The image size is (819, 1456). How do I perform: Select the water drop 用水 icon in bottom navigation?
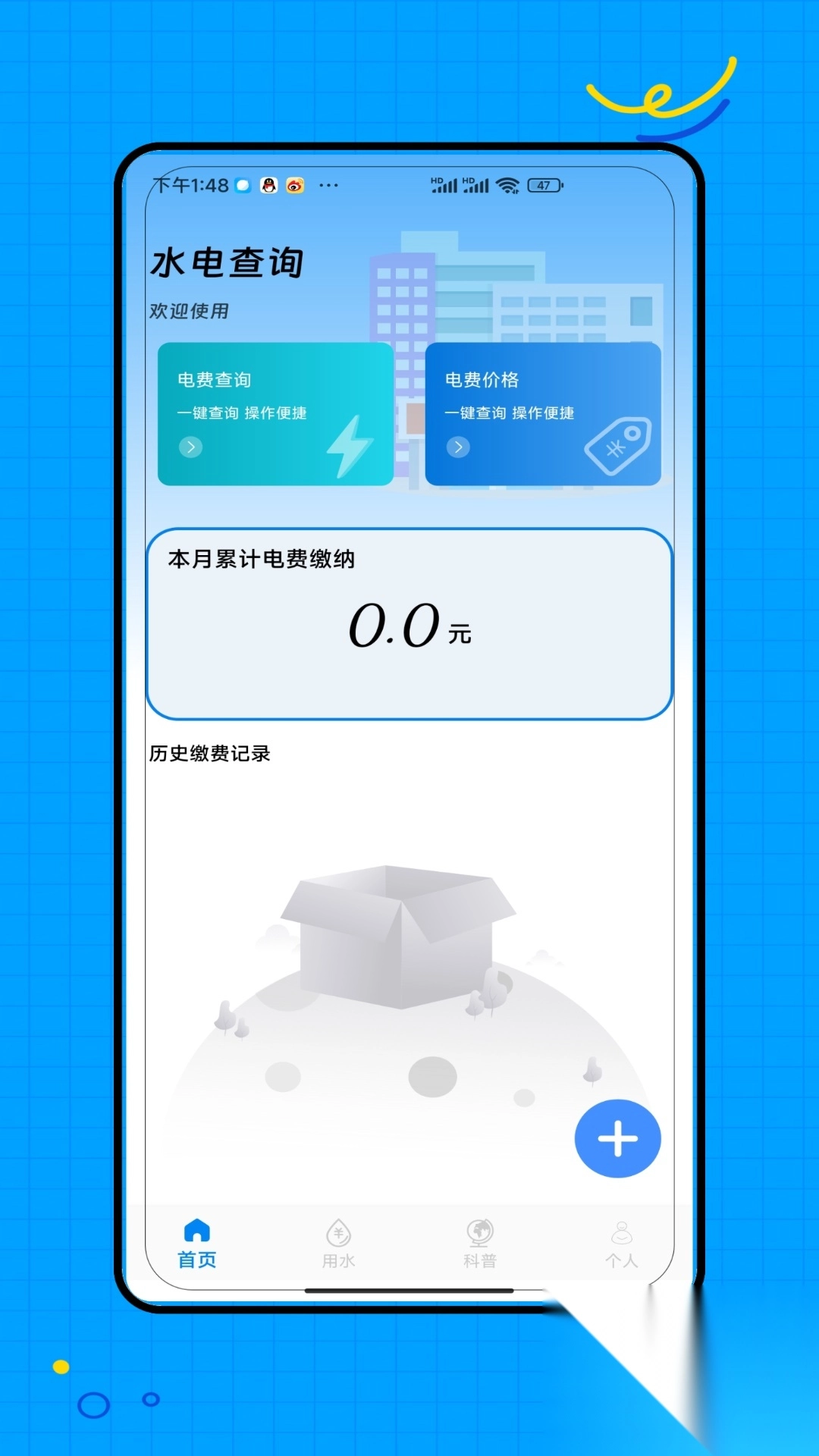[338, 1232]
